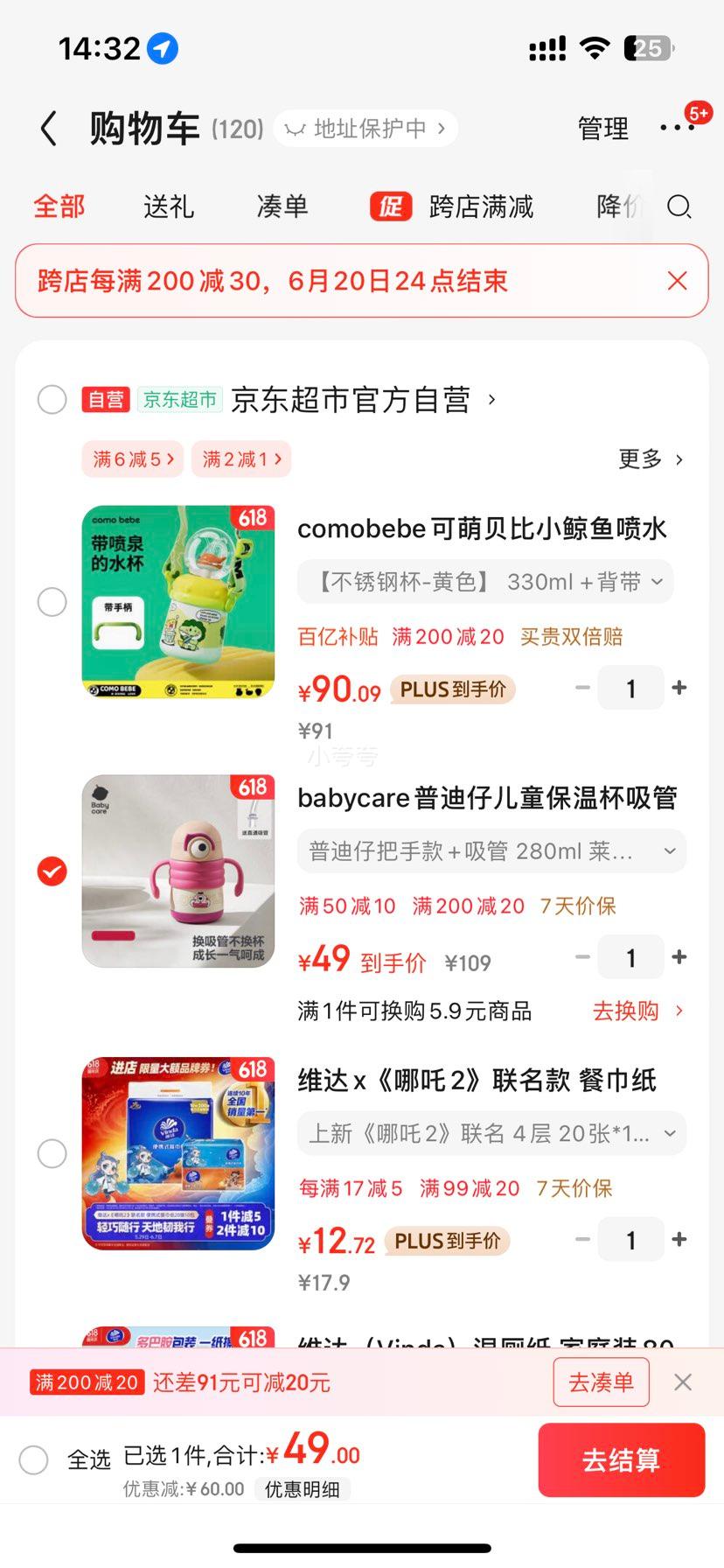Tap 去换购 for 5.9元 add-on

pos(637,1011)
